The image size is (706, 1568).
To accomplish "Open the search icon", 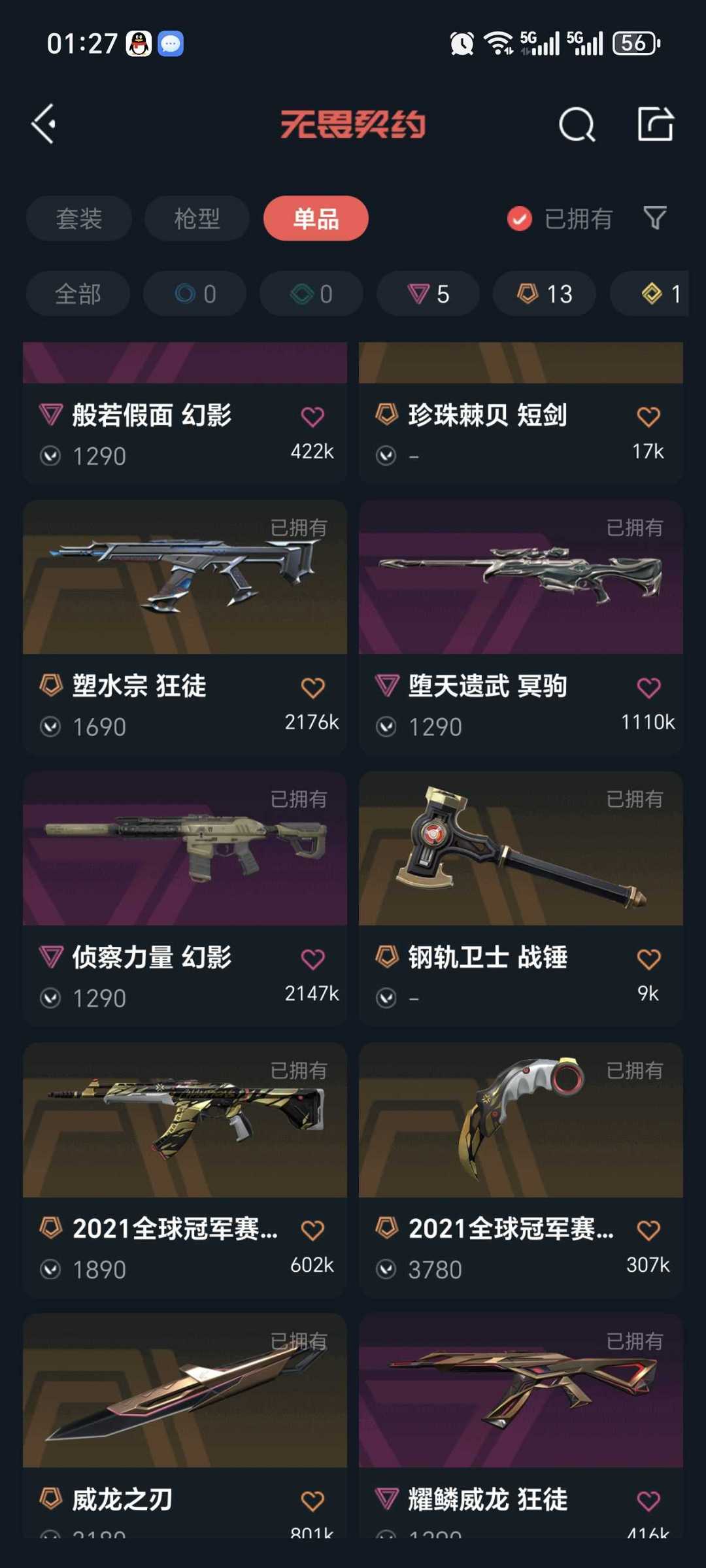I will click(x=577, y=124).
